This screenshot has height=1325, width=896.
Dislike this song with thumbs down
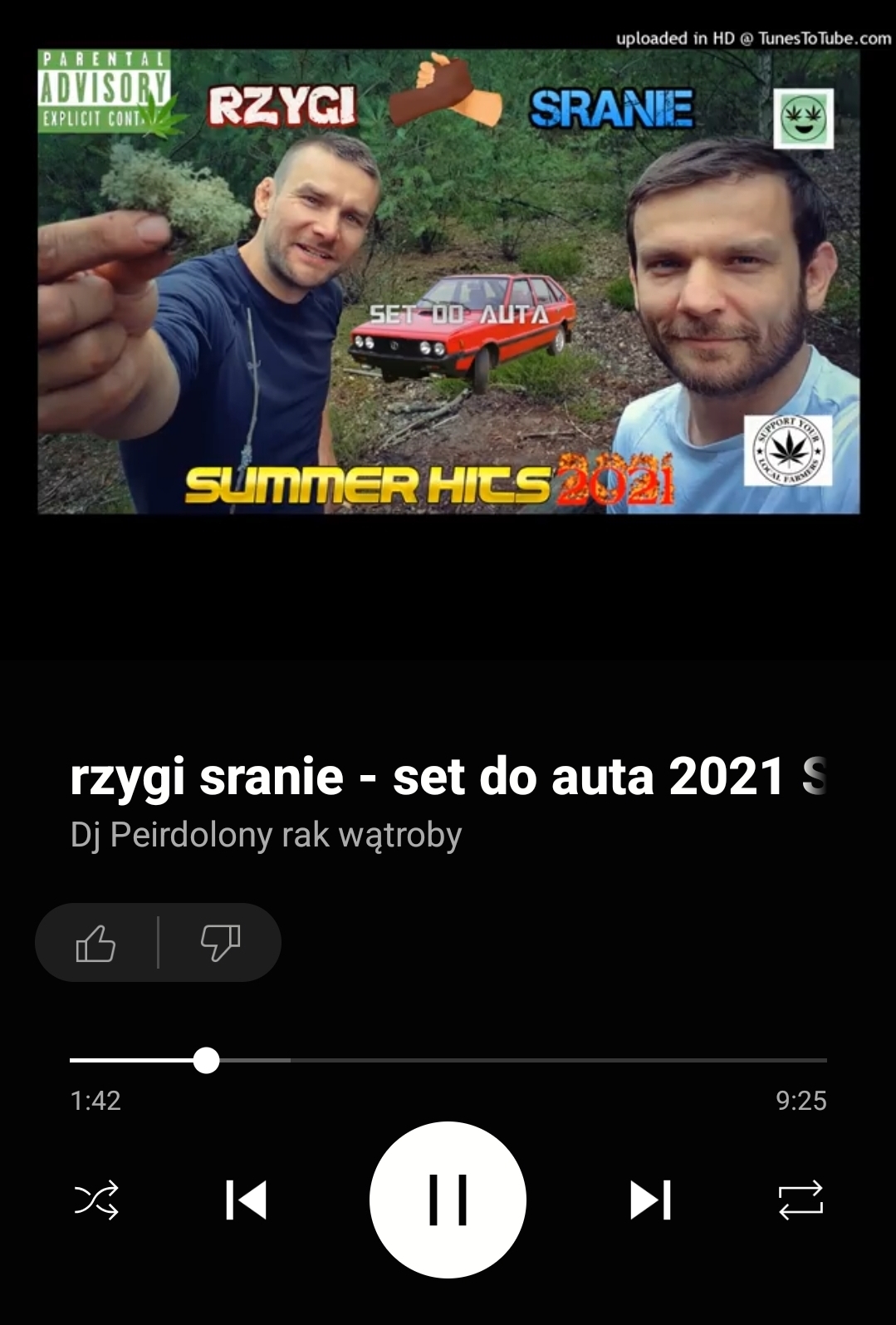tap(220, 943)
